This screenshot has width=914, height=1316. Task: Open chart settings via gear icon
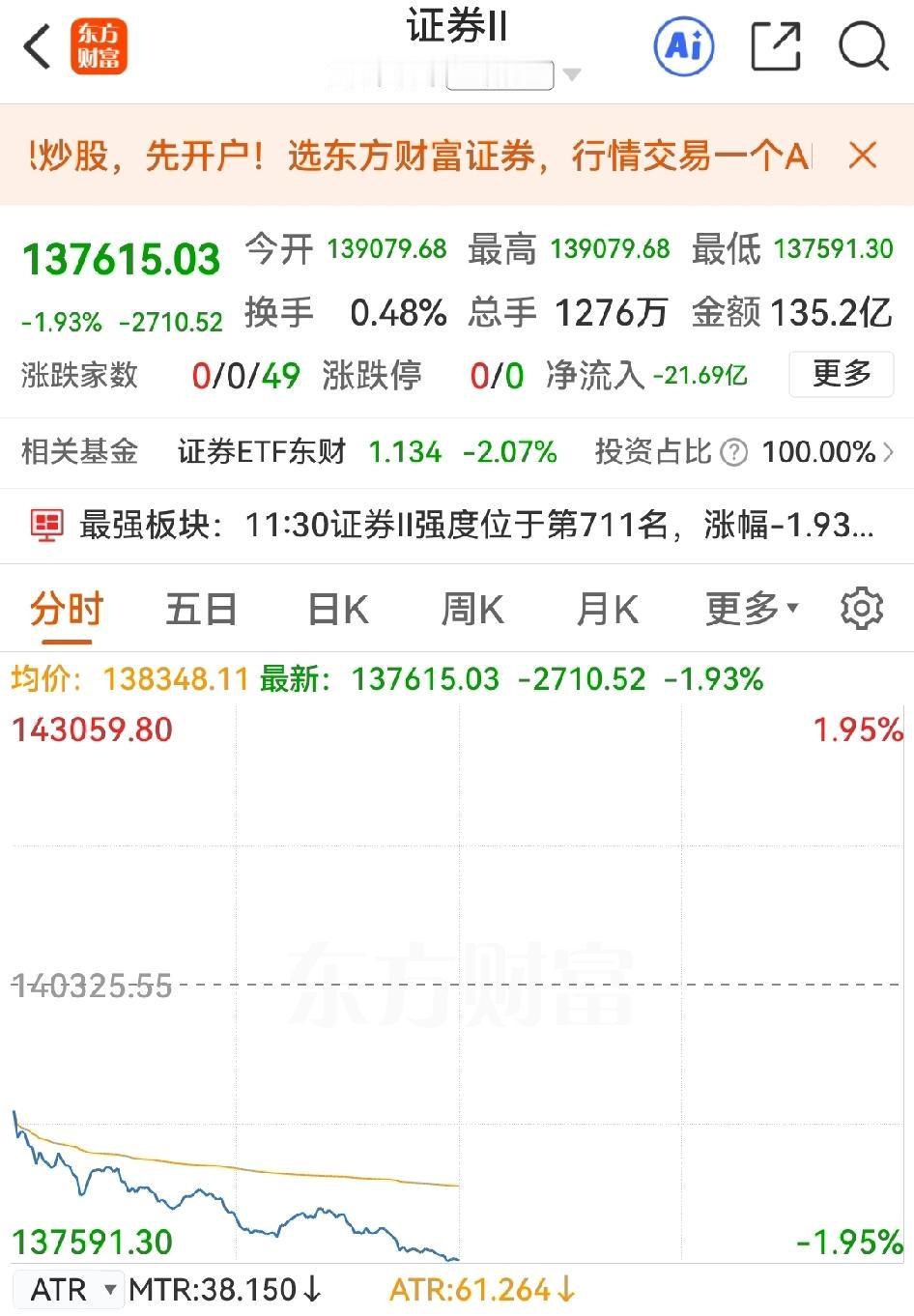tap(861, 608)
